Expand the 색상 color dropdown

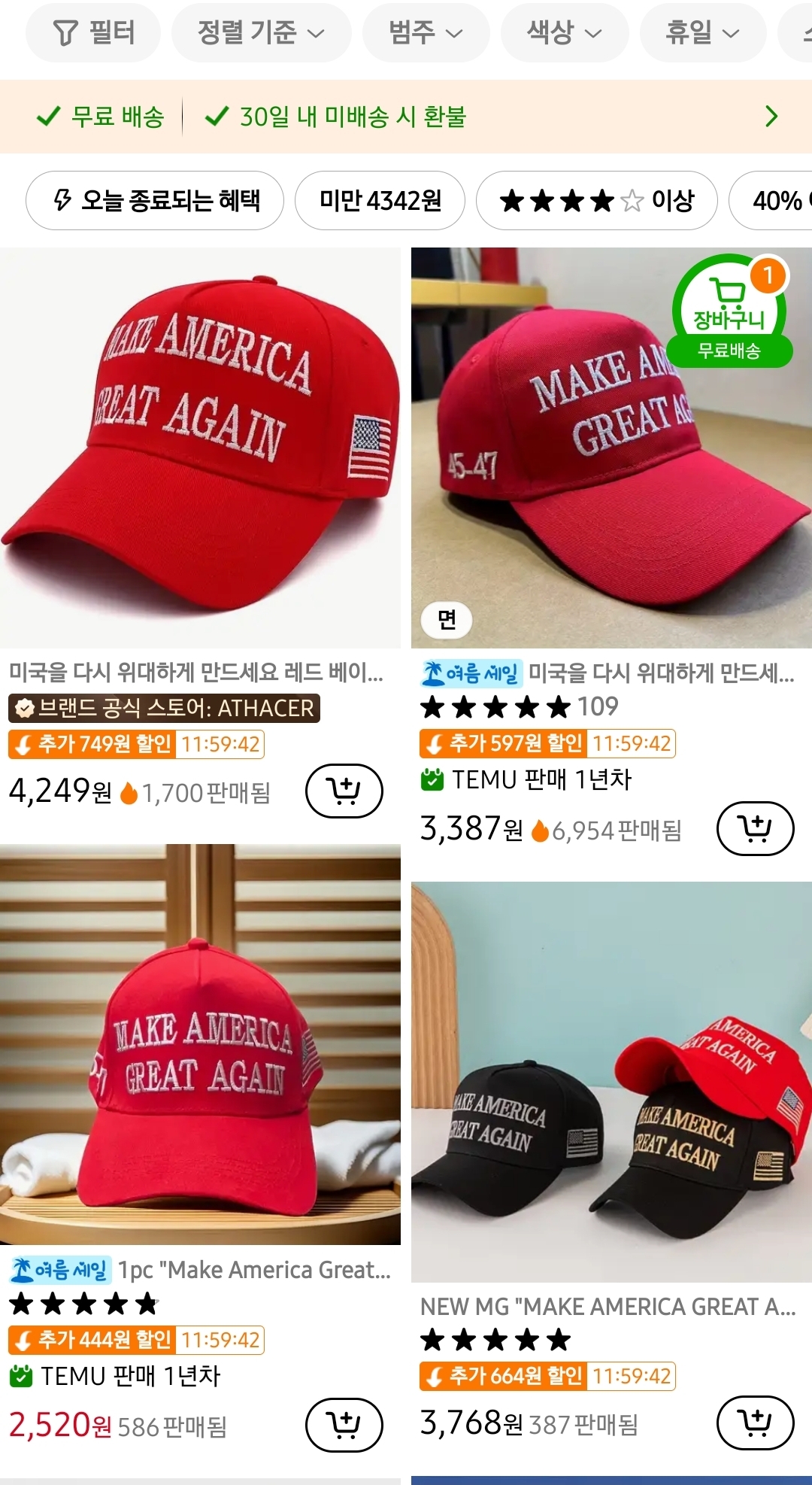tap(564, 33)
